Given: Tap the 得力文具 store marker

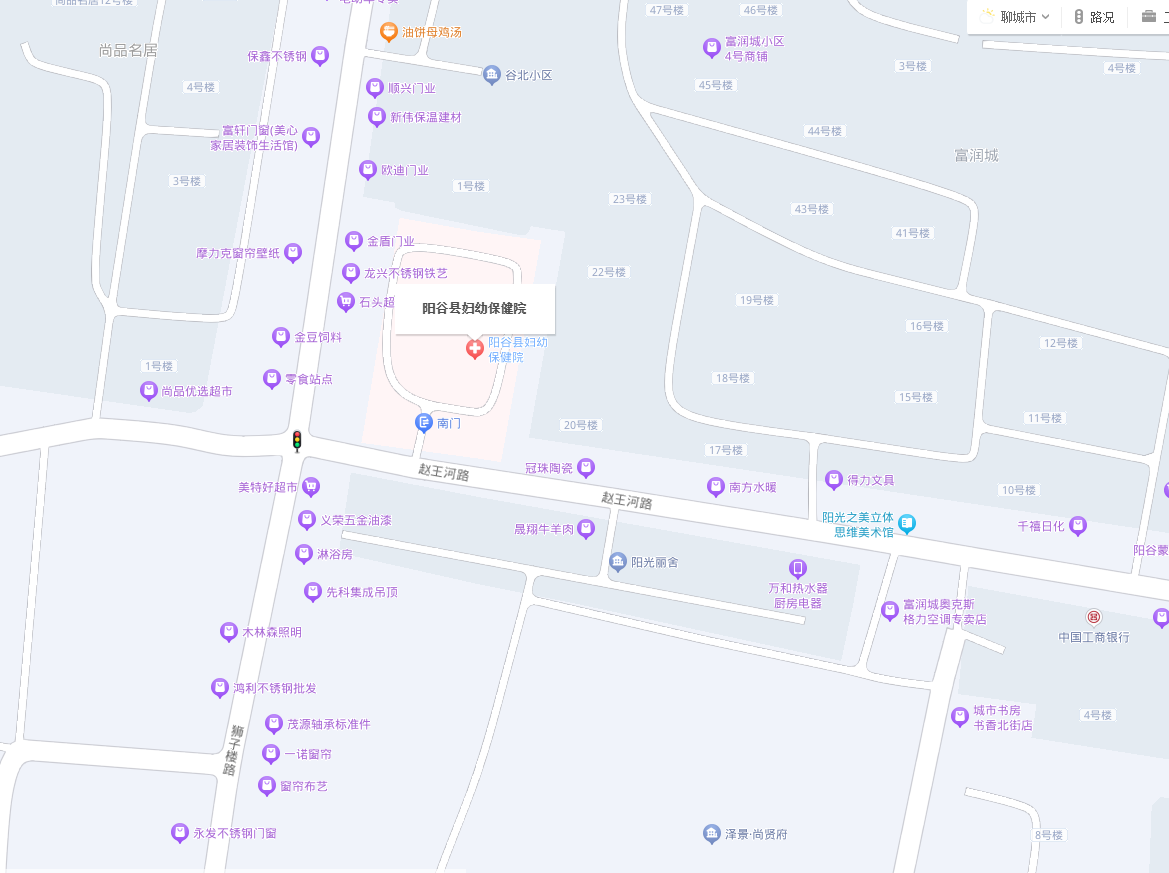Looking at the screenshot, I should click(834, 480).
